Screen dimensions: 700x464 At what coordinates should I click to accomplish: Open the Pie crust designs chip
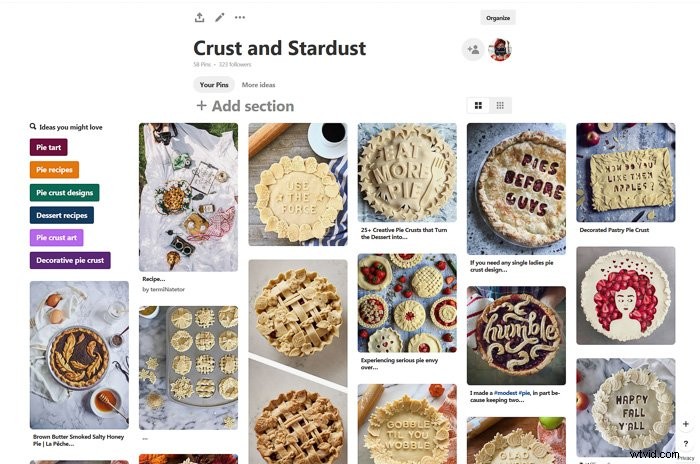(x=64, y=192)
